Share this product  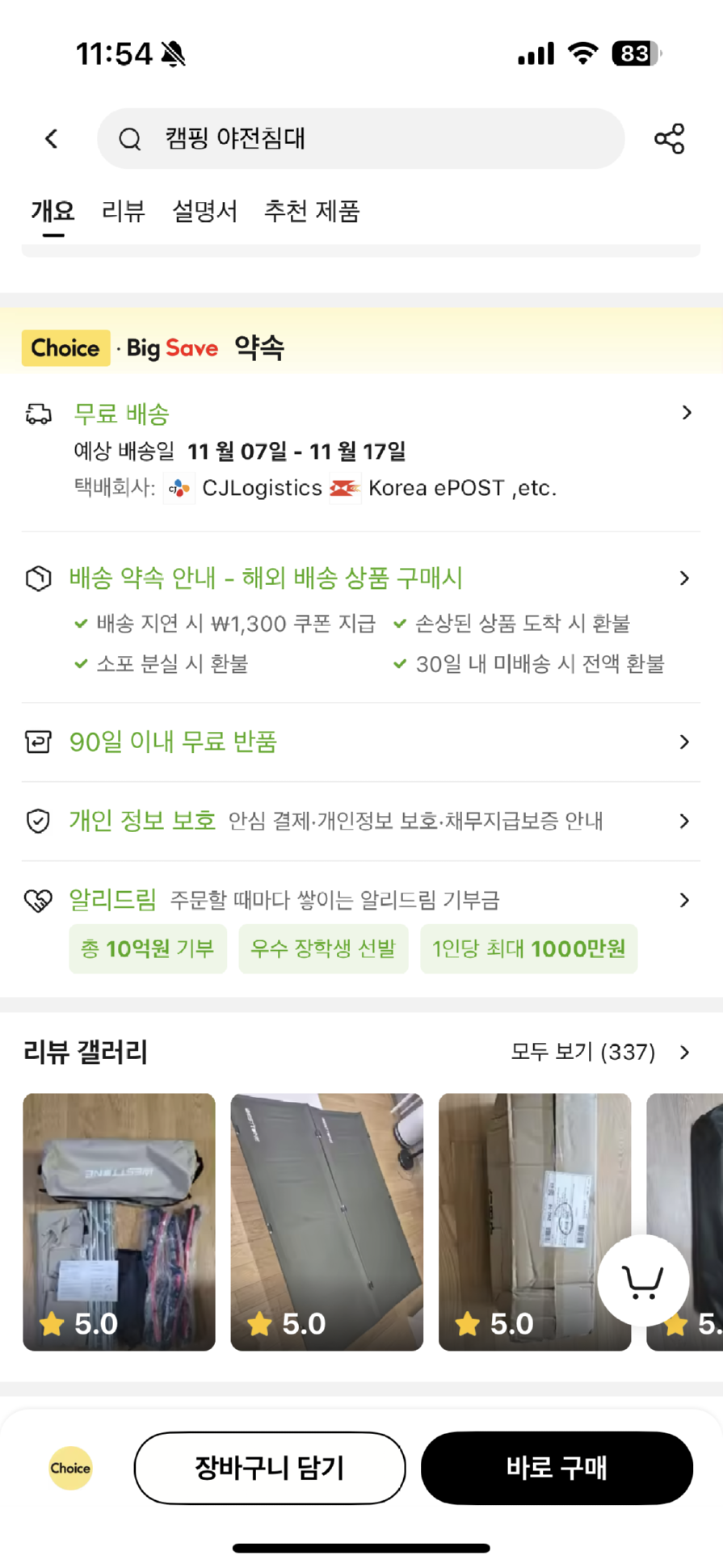(669, 139)
